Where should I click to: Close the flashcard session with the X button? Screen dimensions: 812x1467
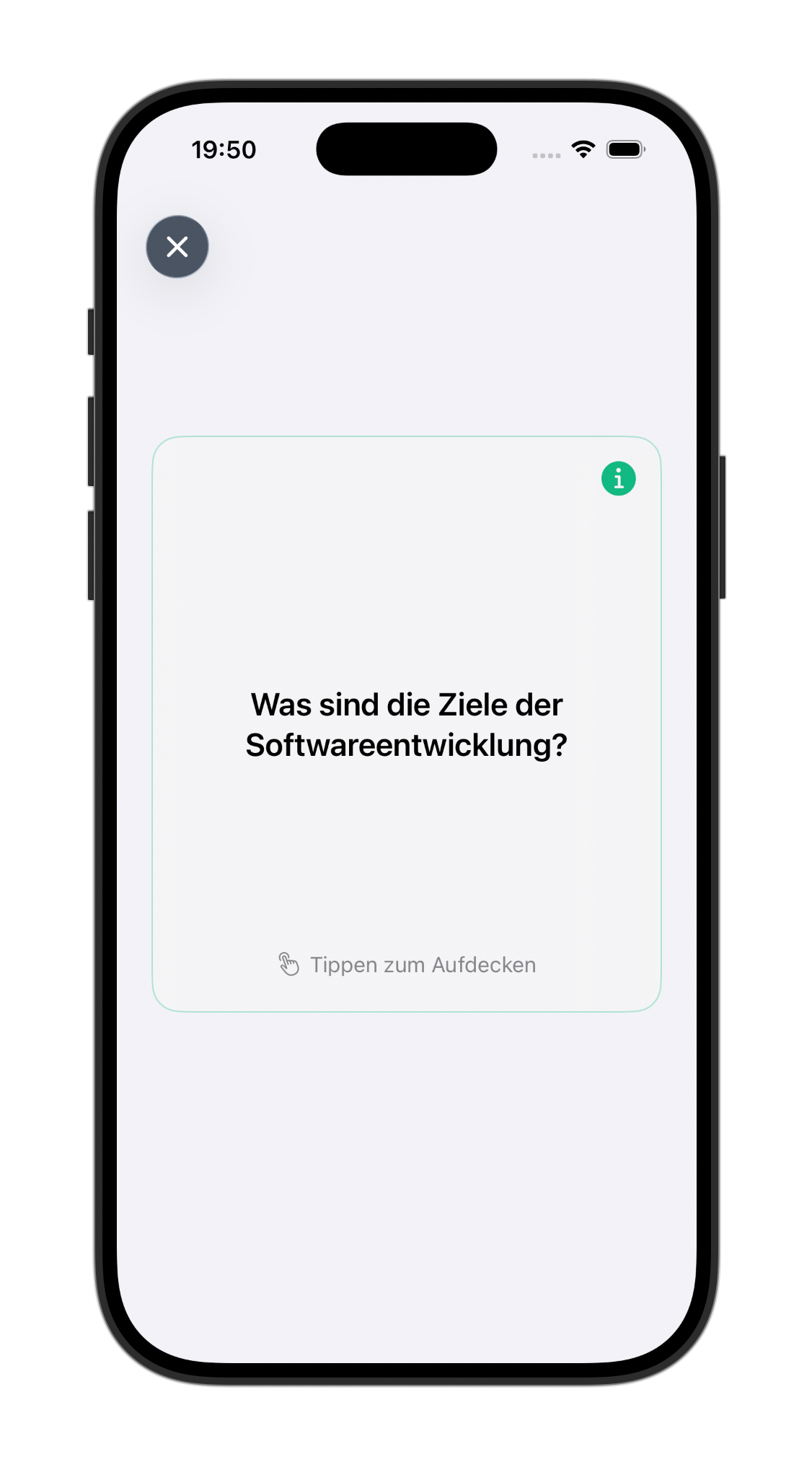(177, 247)
